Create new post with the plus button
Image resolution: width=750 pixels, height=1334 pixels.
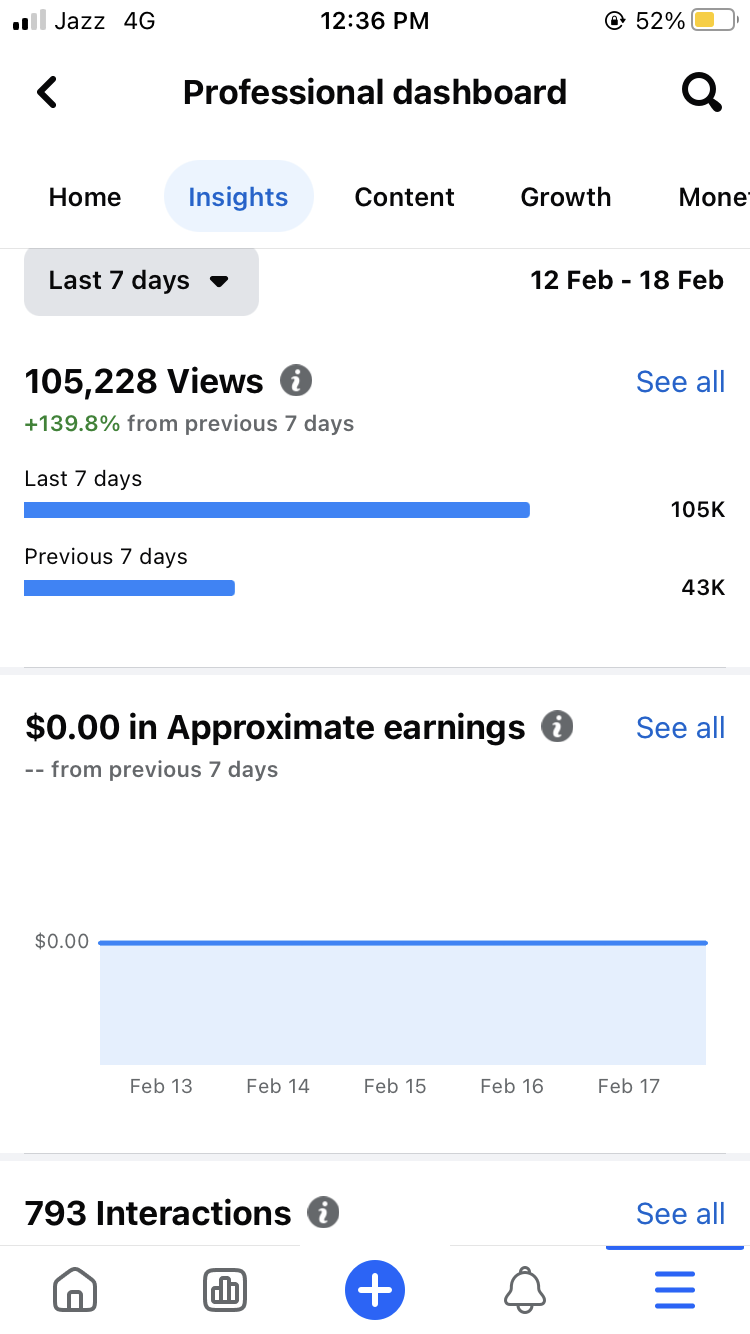click(x=375, y=1290)
